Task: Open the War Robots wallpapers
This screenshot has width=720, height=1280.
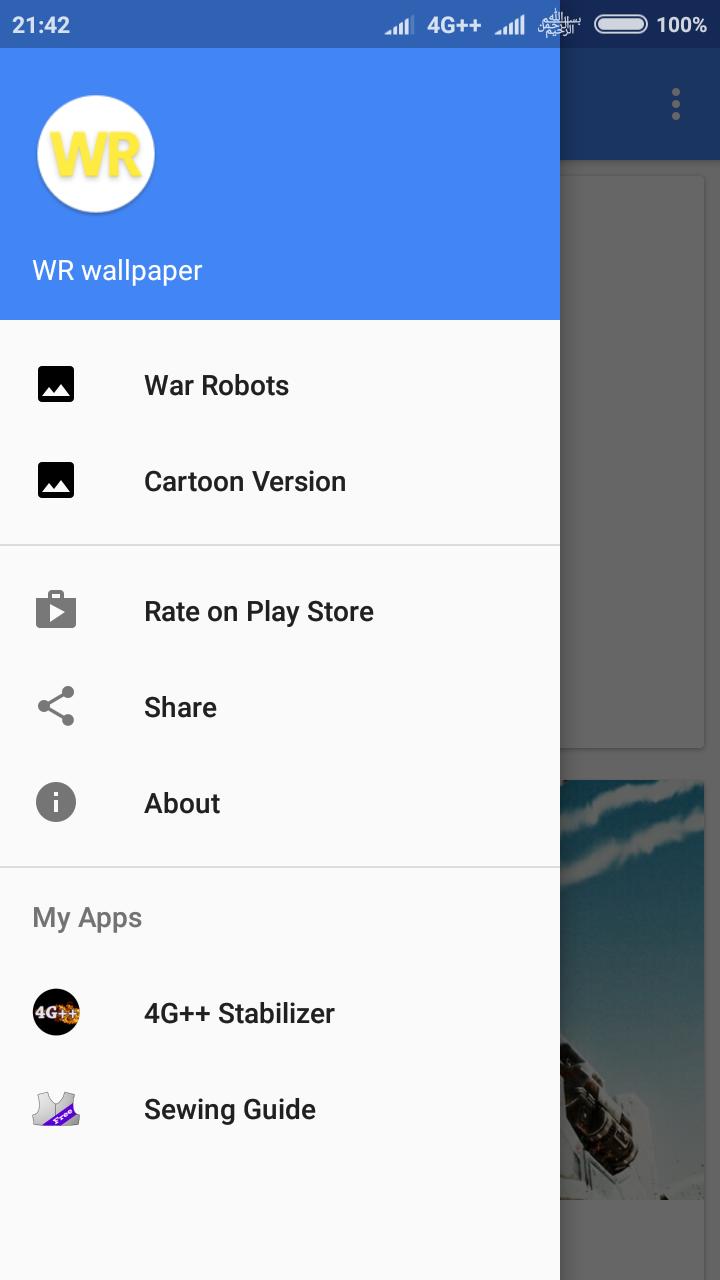Action: pos(216,385)
